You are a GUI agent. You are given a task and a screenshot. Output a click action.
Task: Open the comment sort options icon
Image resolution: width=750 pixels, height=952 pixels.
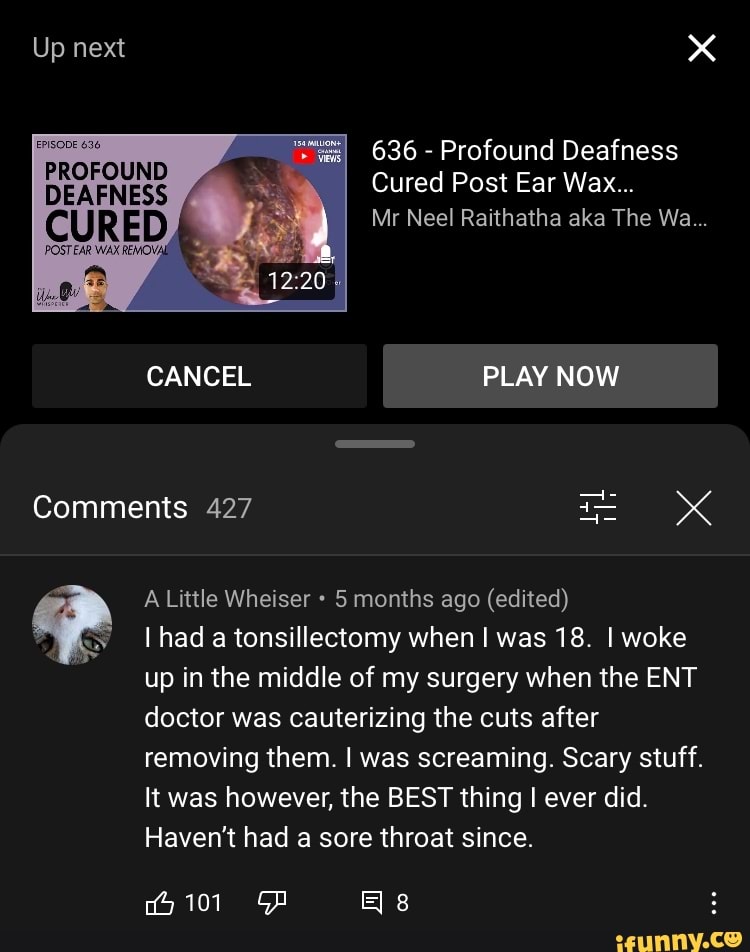click(597, 507)
